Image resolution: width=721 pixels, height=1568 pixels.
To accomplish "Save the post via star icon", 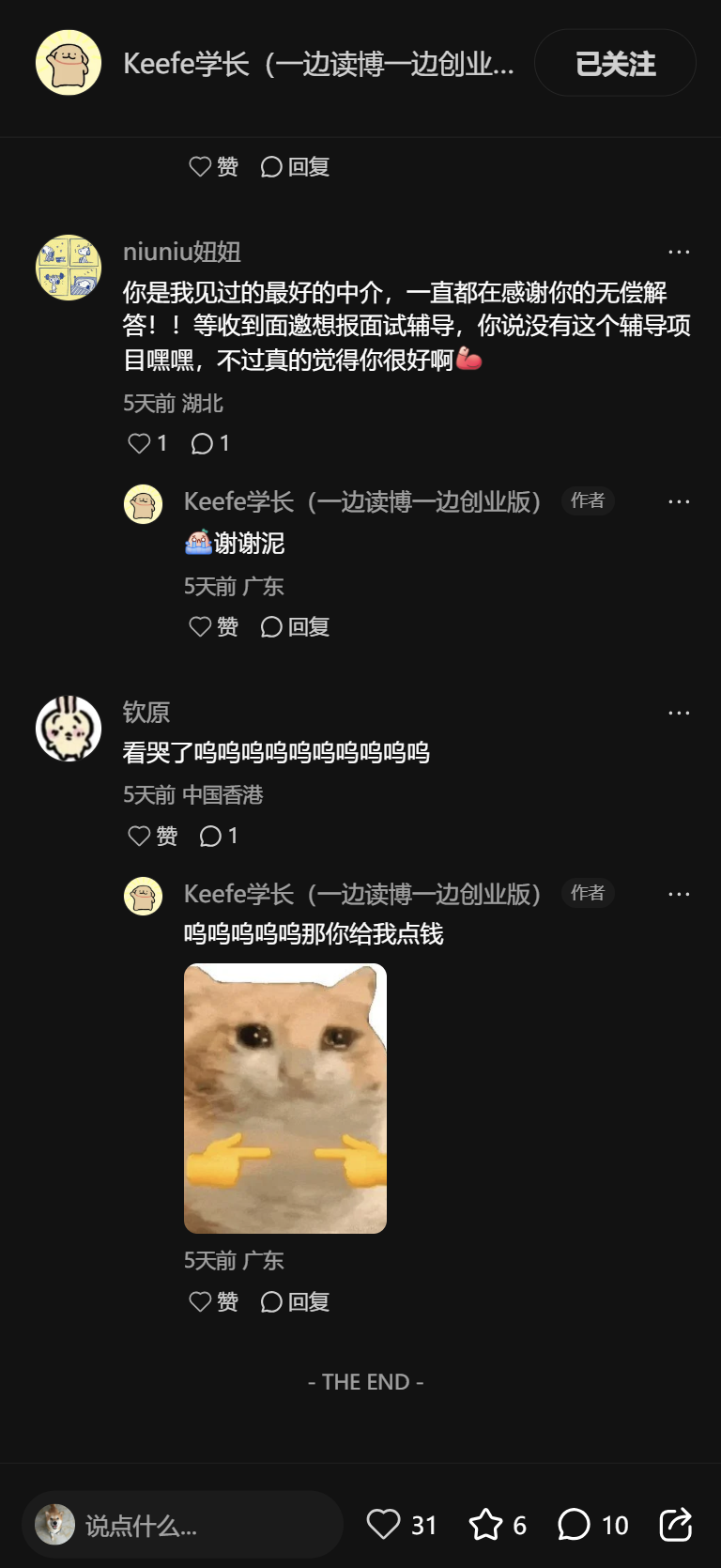I will point(486,1524).
